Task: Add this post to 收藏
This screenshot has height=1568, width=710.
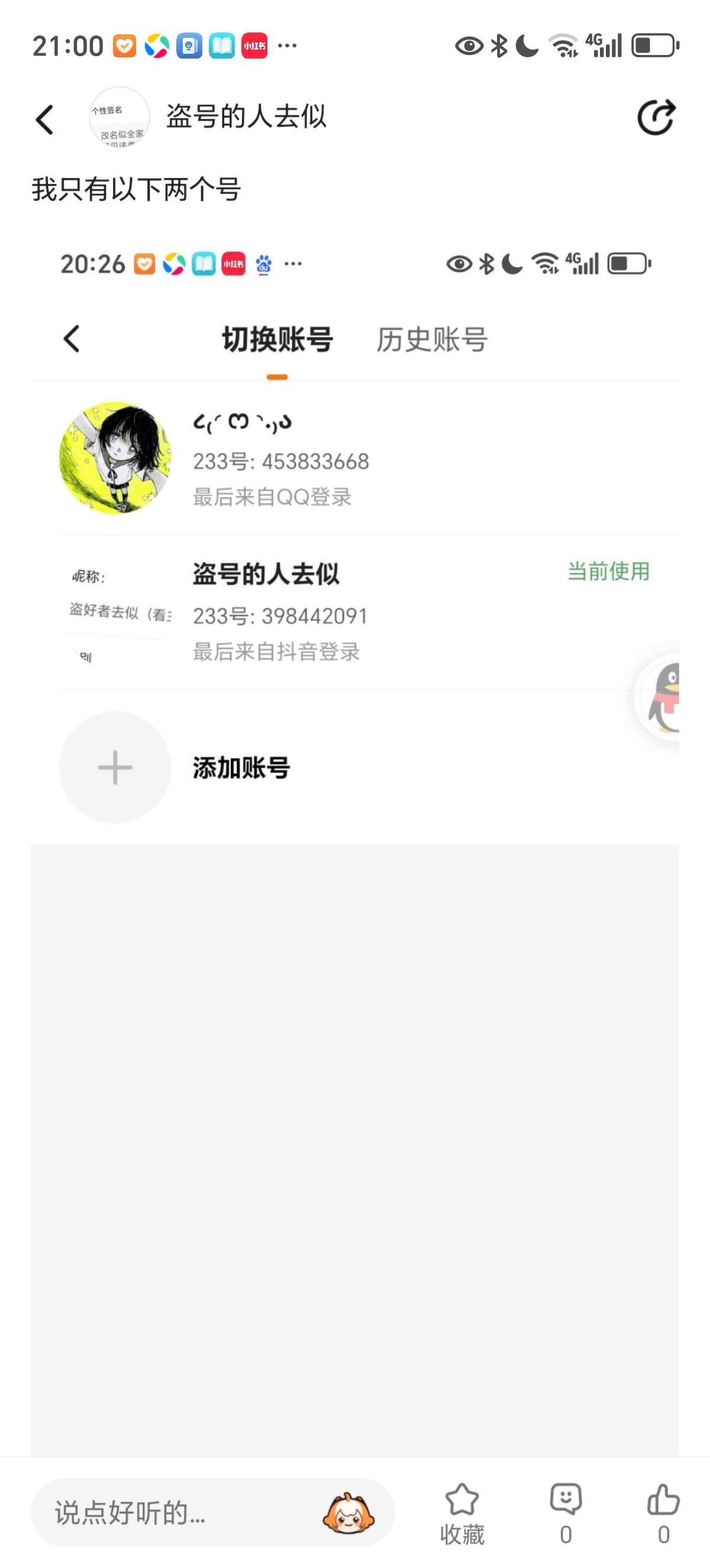Action: tap(462, 1512)
